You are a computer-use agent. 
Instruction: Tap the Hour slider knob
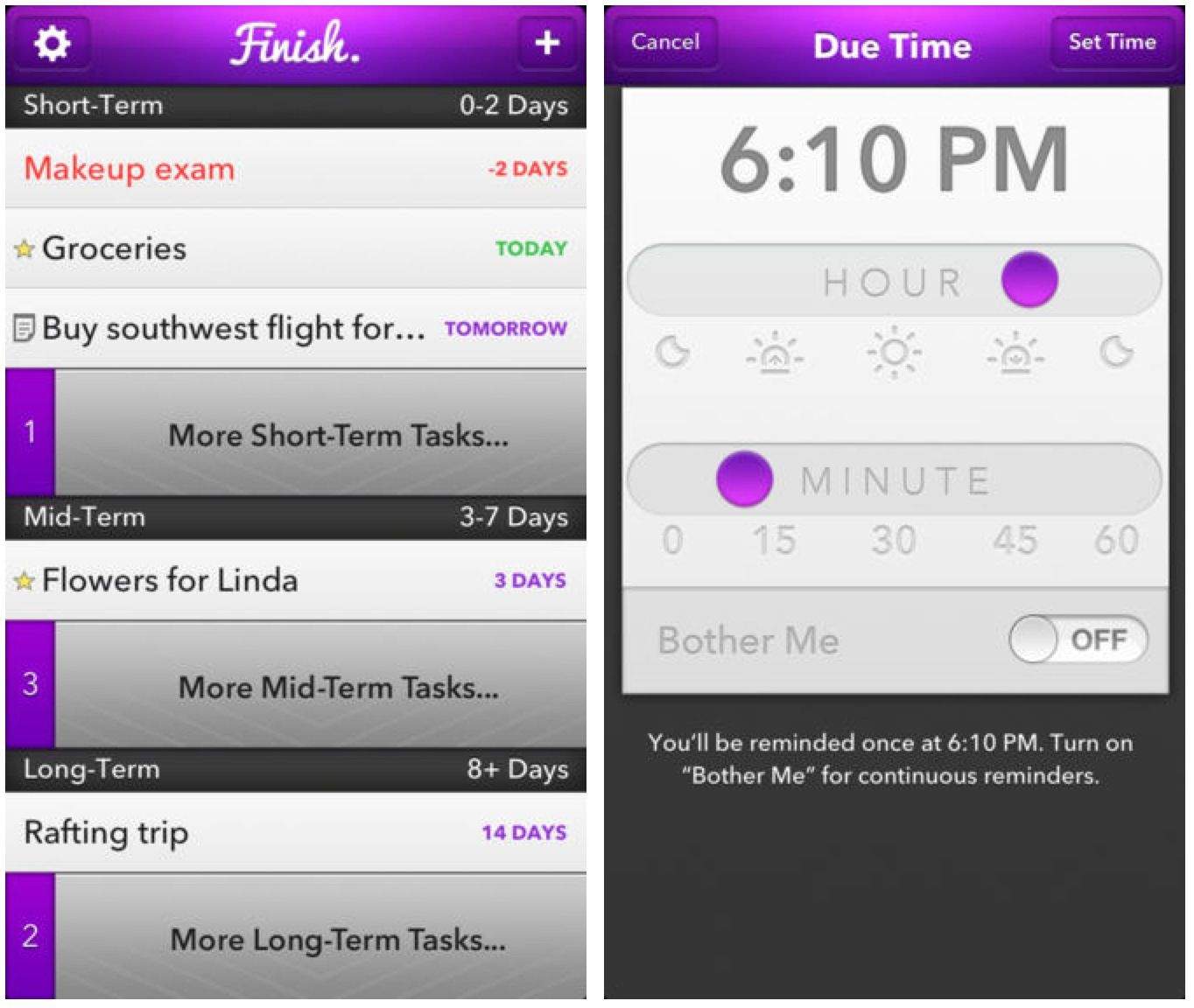tap(1029, 280)
